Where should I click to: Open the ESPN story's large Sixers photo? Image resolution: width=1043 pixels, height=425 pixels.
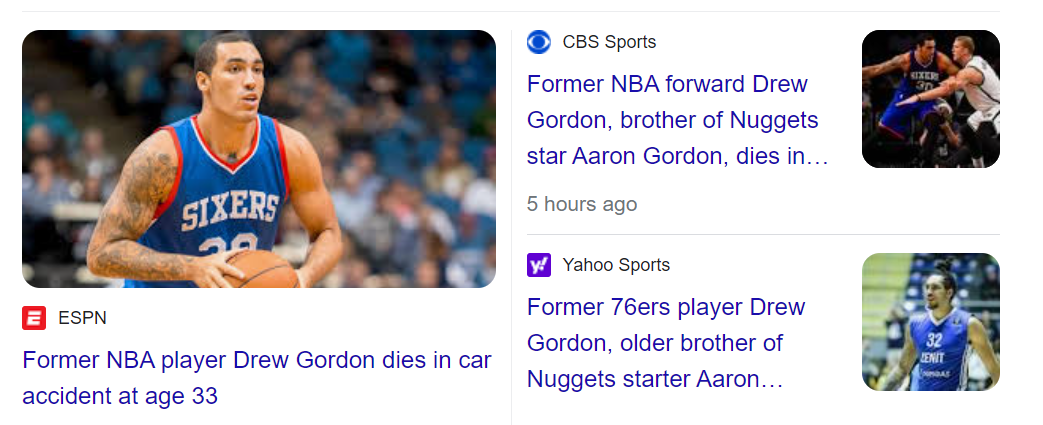[x=258, y=159]
